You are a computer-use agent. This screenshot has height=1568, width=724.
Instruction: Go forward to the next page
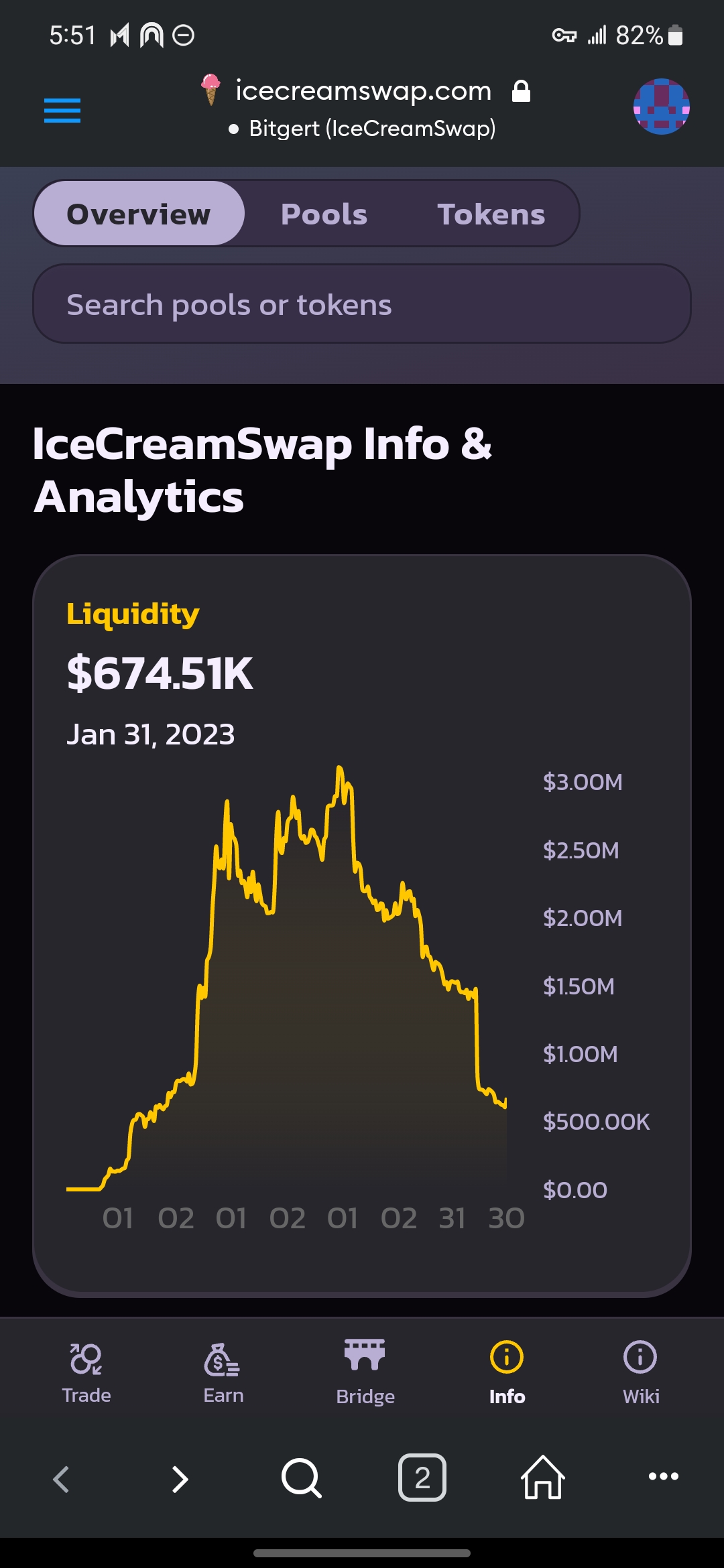[180, 1479]
